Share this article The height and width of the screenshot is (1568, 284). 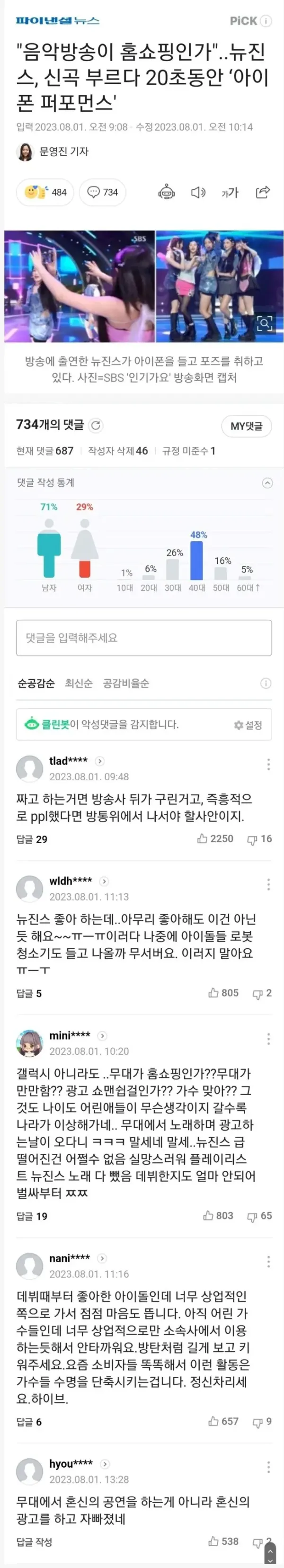click(263, 192)
